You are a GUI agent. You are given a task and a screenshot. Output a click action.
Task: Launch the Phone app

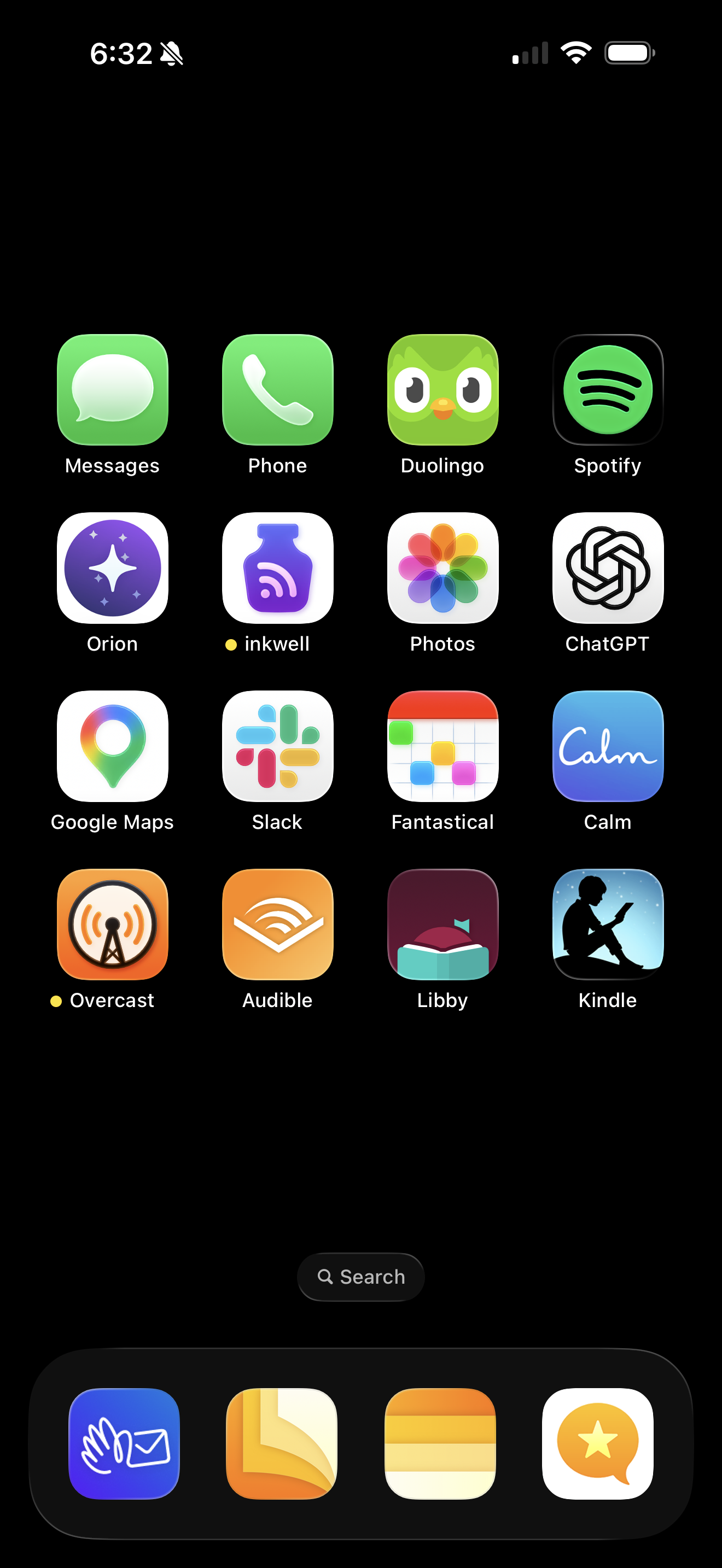click(278, 390)
